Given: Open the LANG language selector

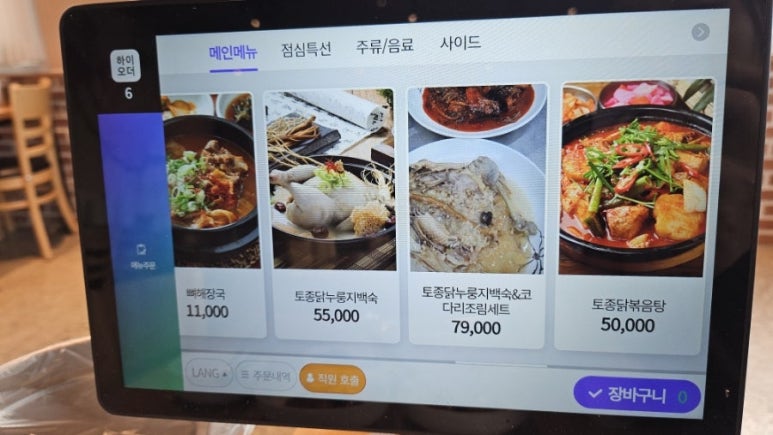Looking at the screenshot, I should [x=210, y=373].
